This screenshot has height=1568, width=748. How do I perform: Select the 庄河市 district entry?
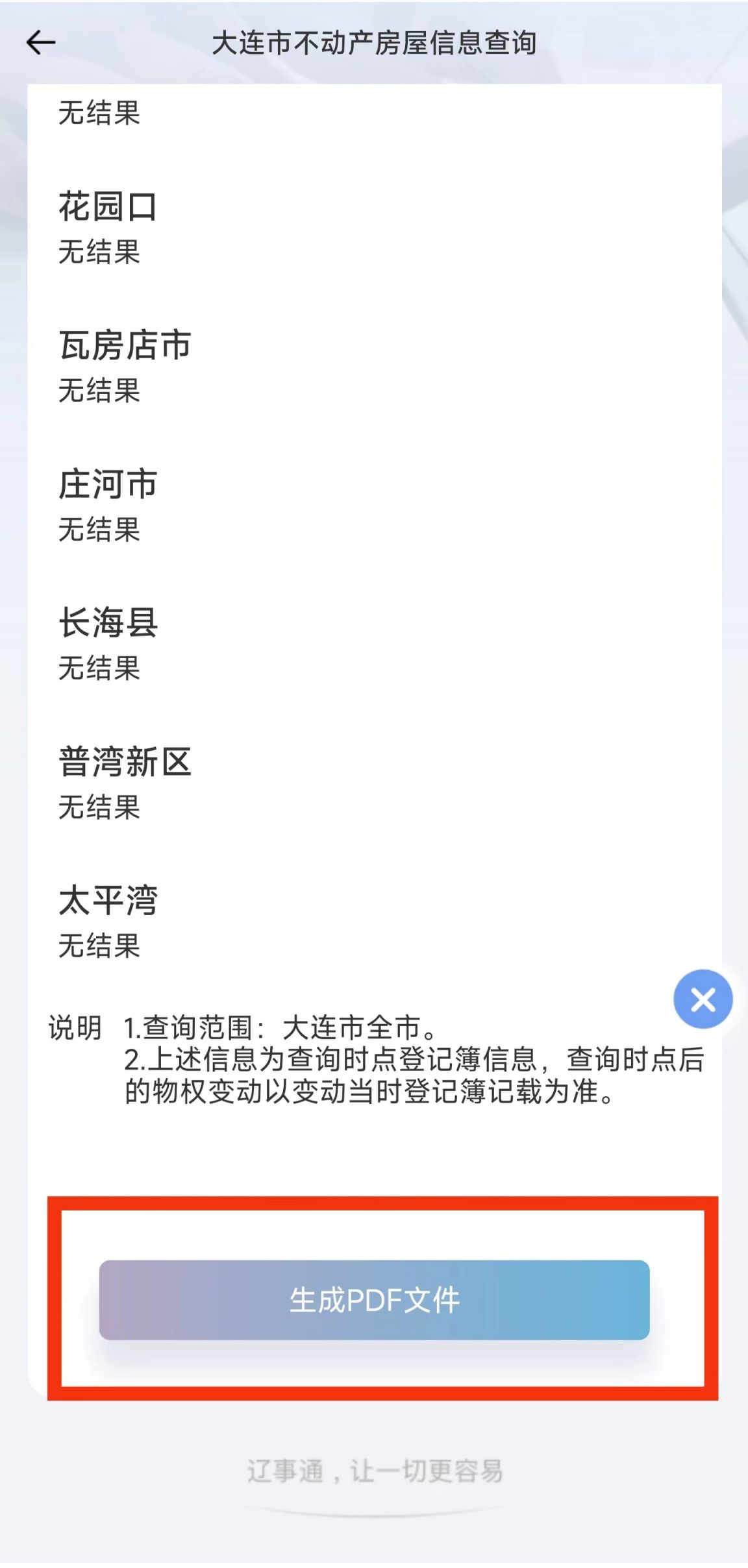tap(108, 484)
